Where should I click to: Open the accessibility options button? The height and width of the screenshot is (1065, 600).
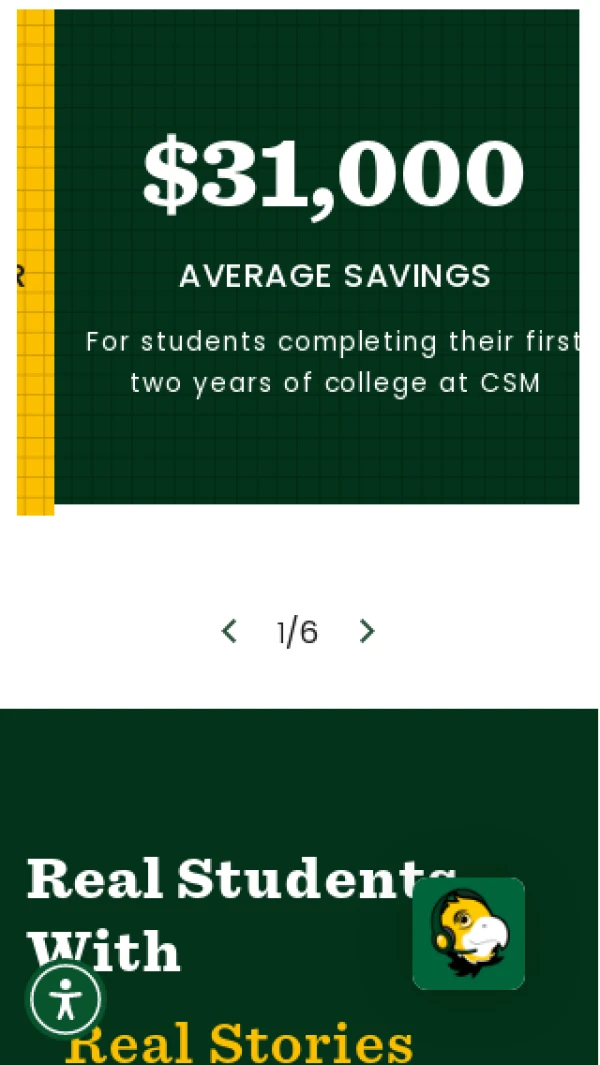(65, 998)
